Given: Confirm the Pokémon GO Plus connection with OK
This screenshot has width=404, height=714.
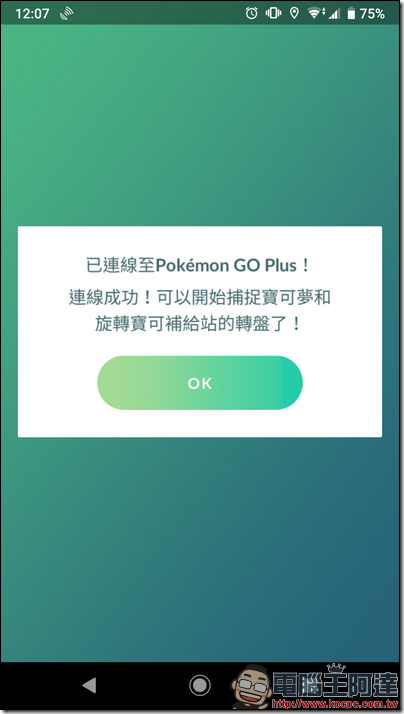Looking at the screenshot, I should [199, 383].
